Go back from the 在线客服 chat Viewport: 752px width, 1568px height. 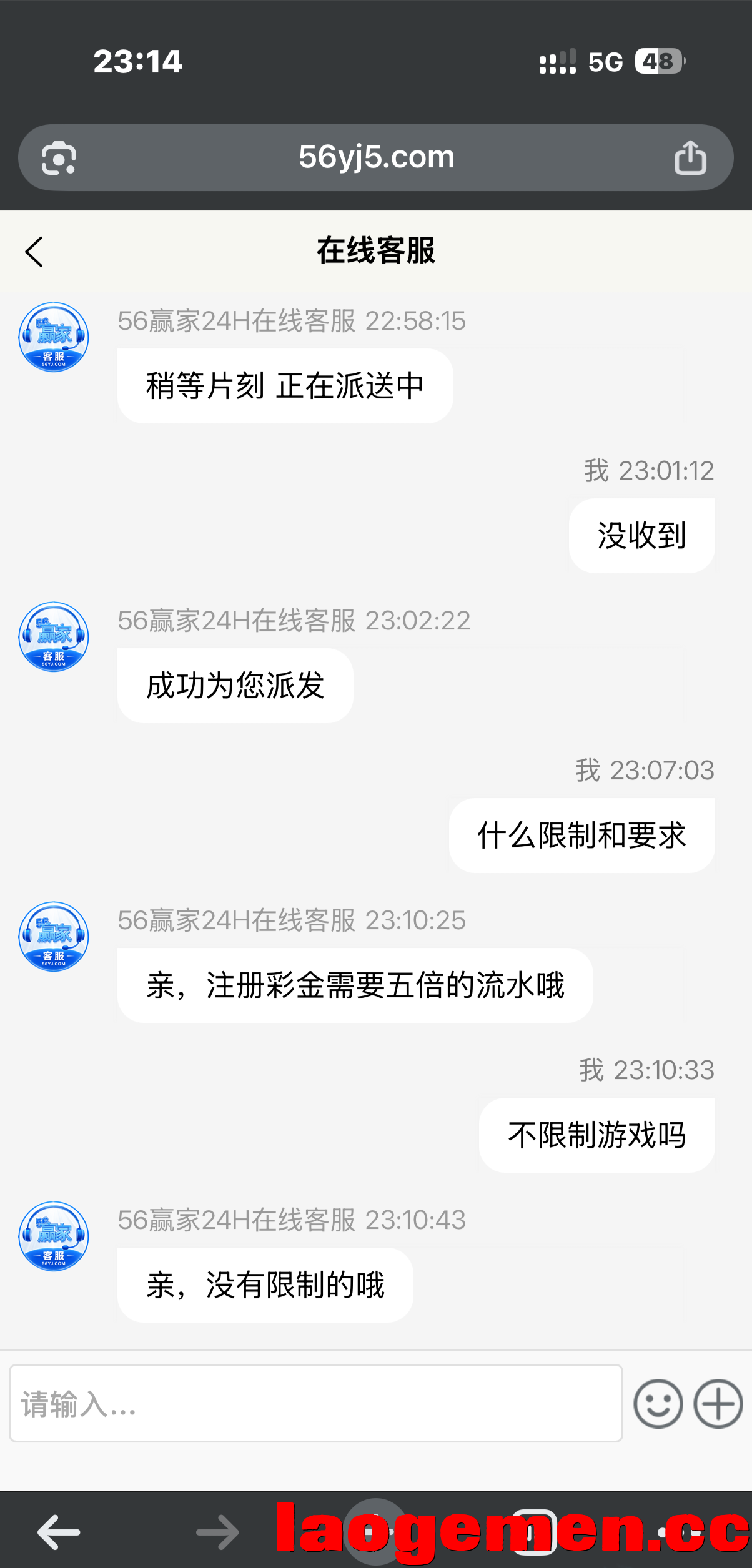(34, 252)
